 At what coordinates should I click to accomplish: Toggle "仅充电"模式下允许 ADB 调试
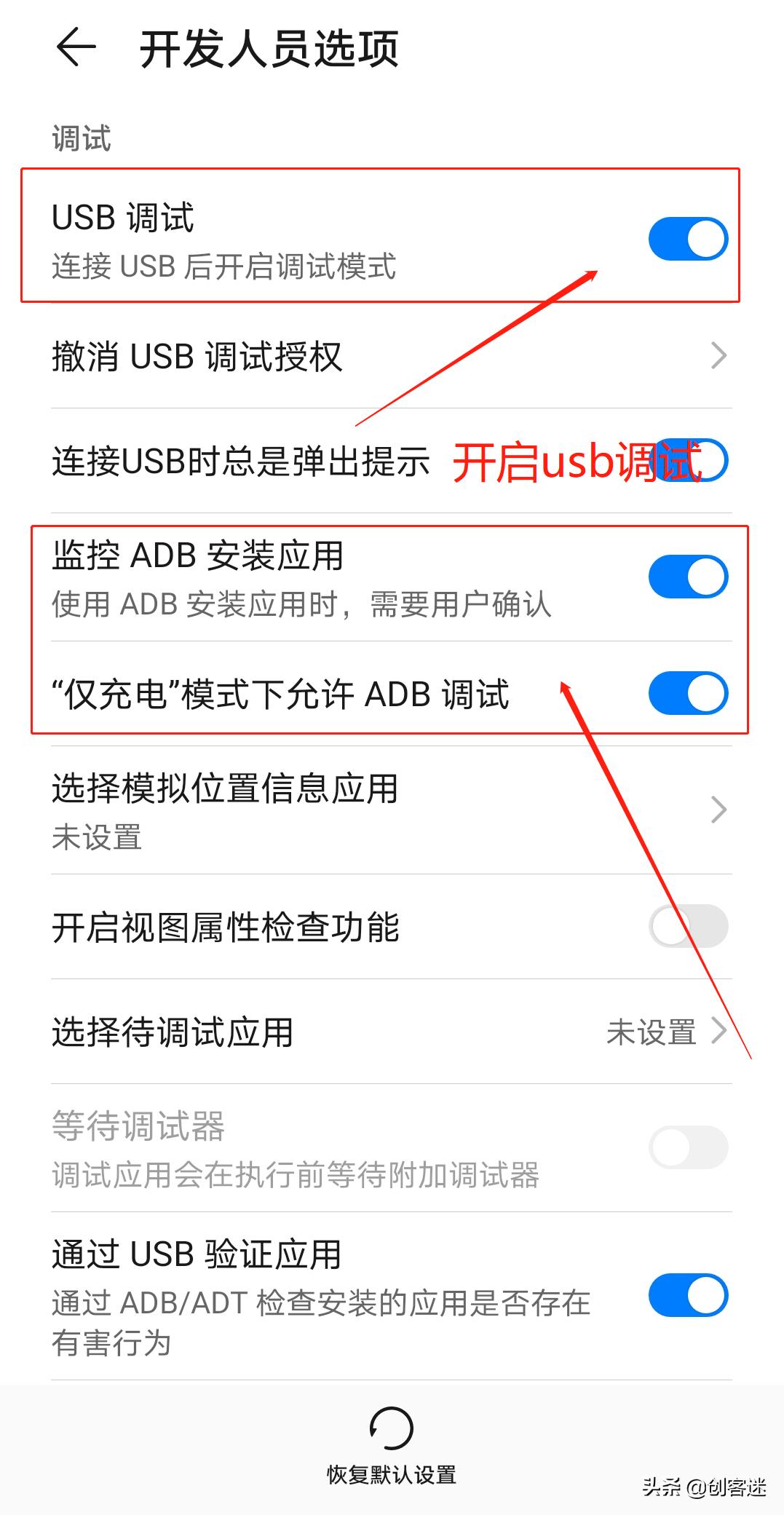688,693
